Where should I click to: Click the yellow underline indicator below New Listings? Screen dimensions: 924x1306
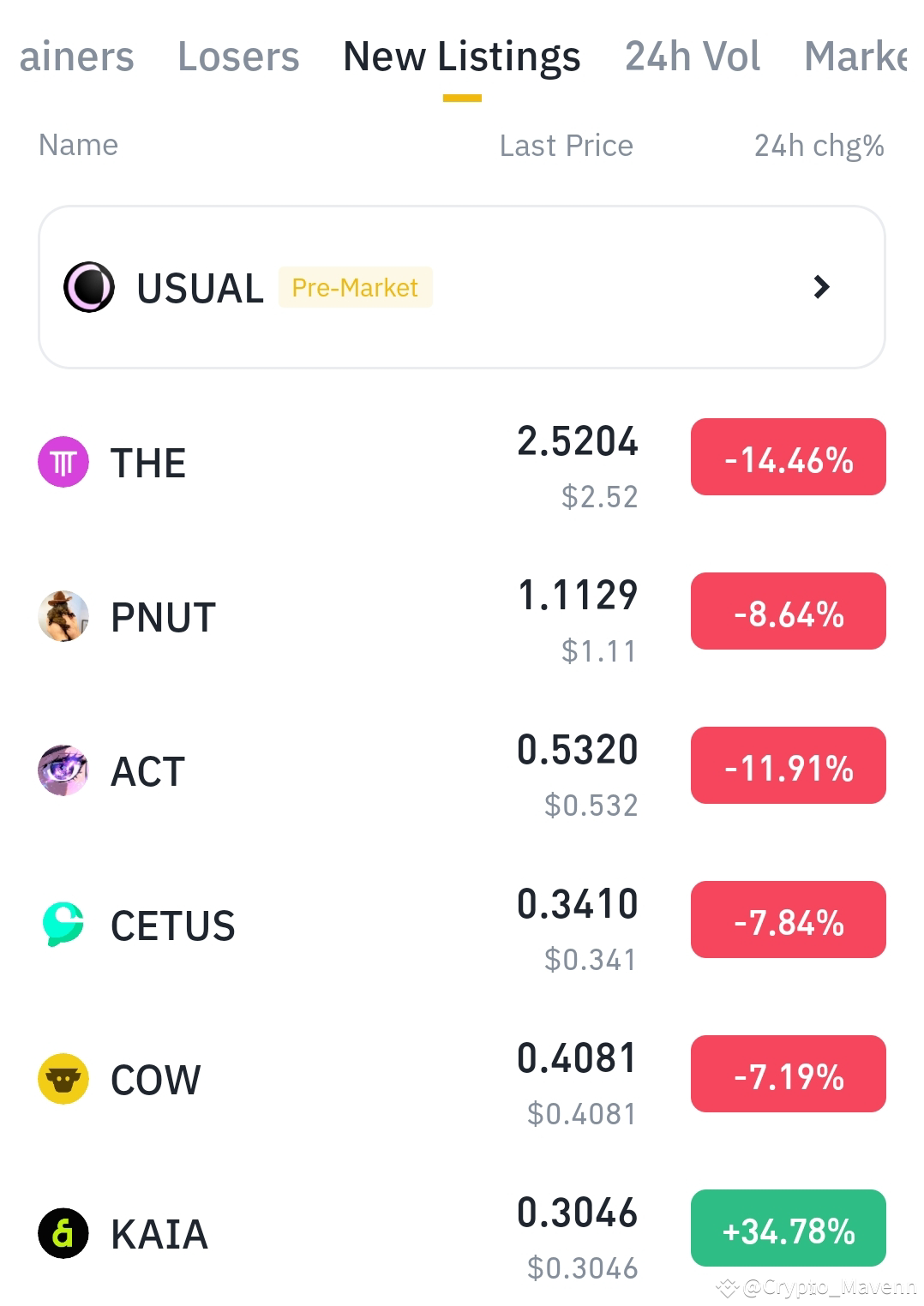point(461,98)
